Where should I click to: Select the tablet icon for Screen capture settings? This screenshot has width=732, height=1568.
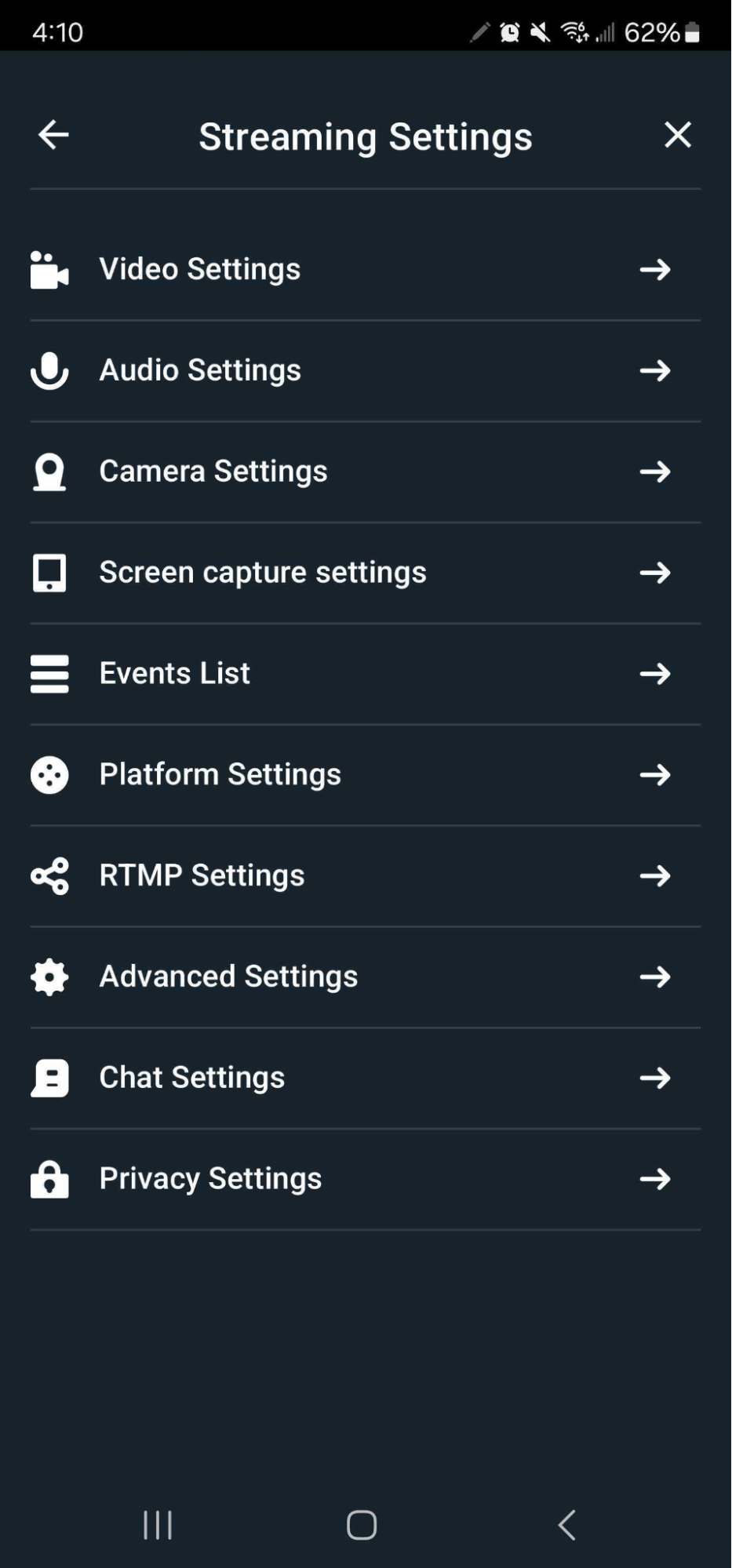tap(49, 573)
